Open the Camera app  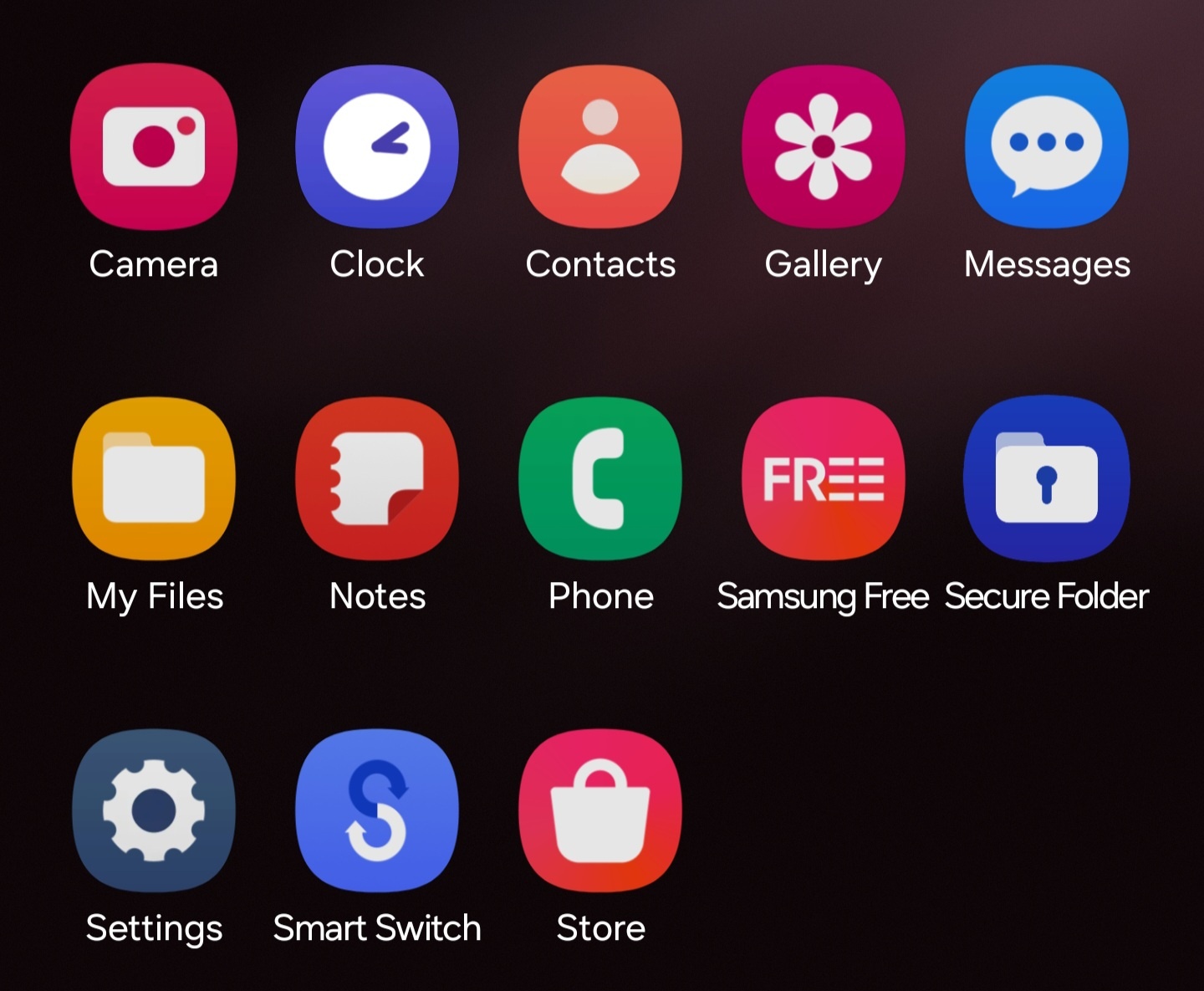coord(154,146)
